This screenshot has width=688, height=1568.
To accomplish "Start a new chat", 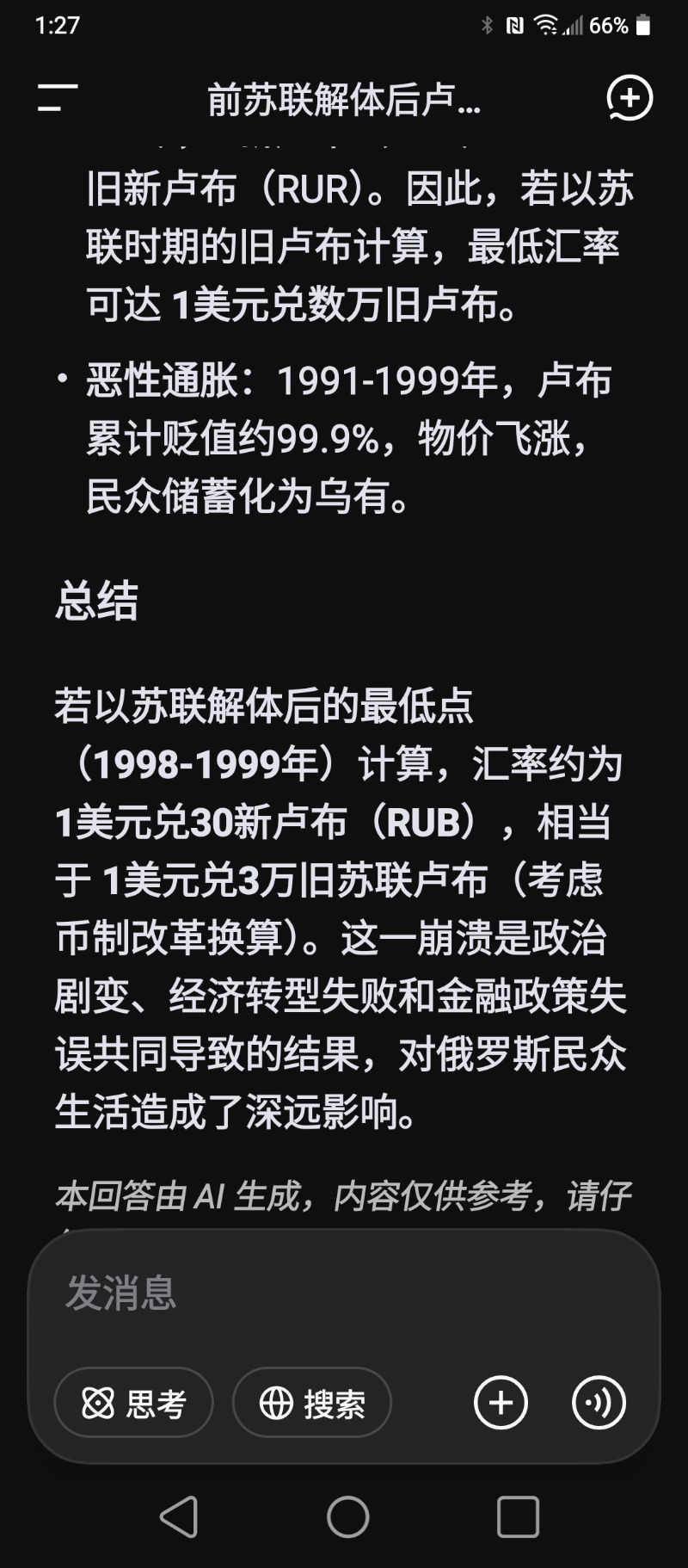I will [629, 99].
